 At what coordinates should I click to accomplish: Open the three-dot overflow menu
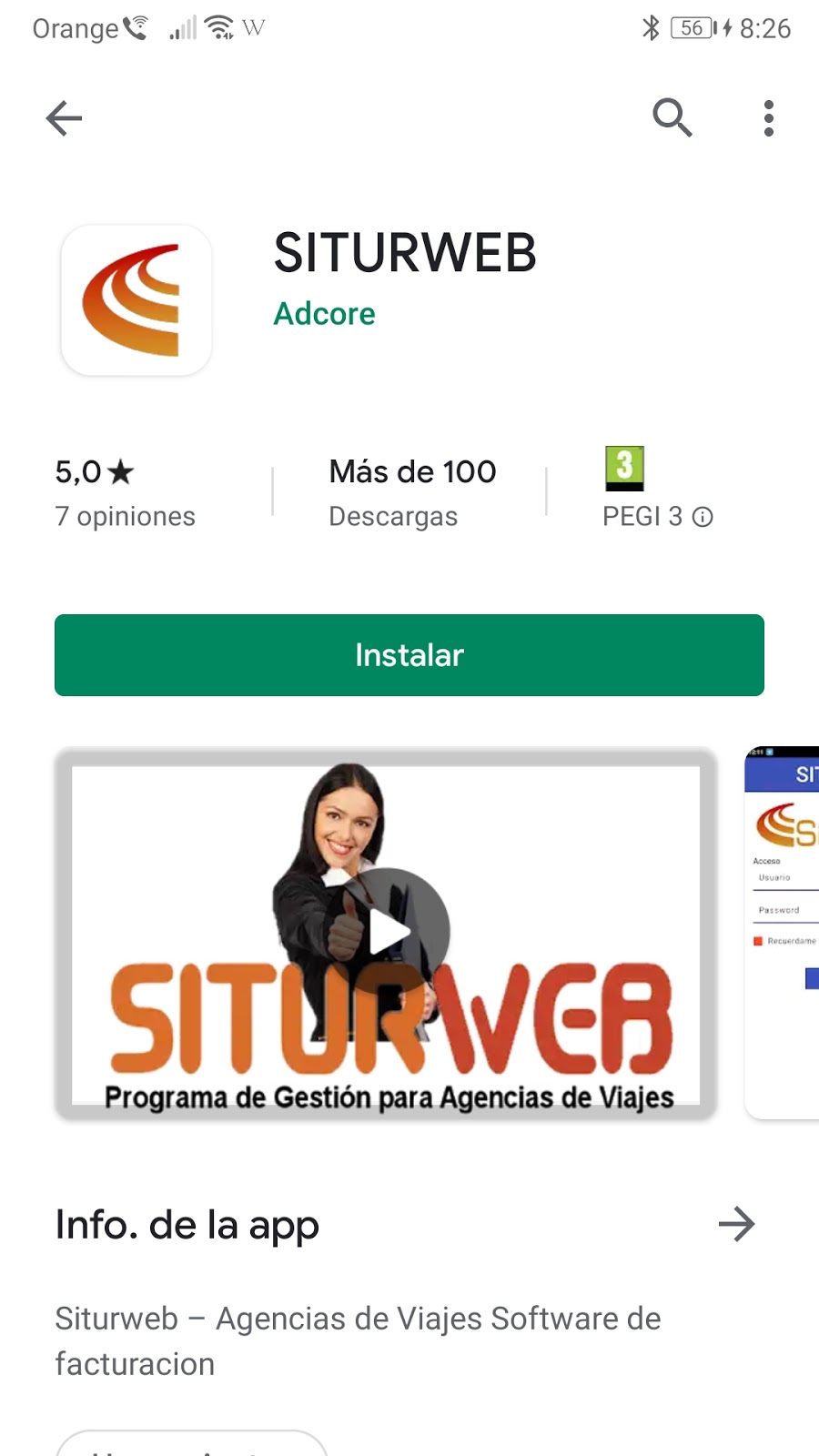point(769,118)
